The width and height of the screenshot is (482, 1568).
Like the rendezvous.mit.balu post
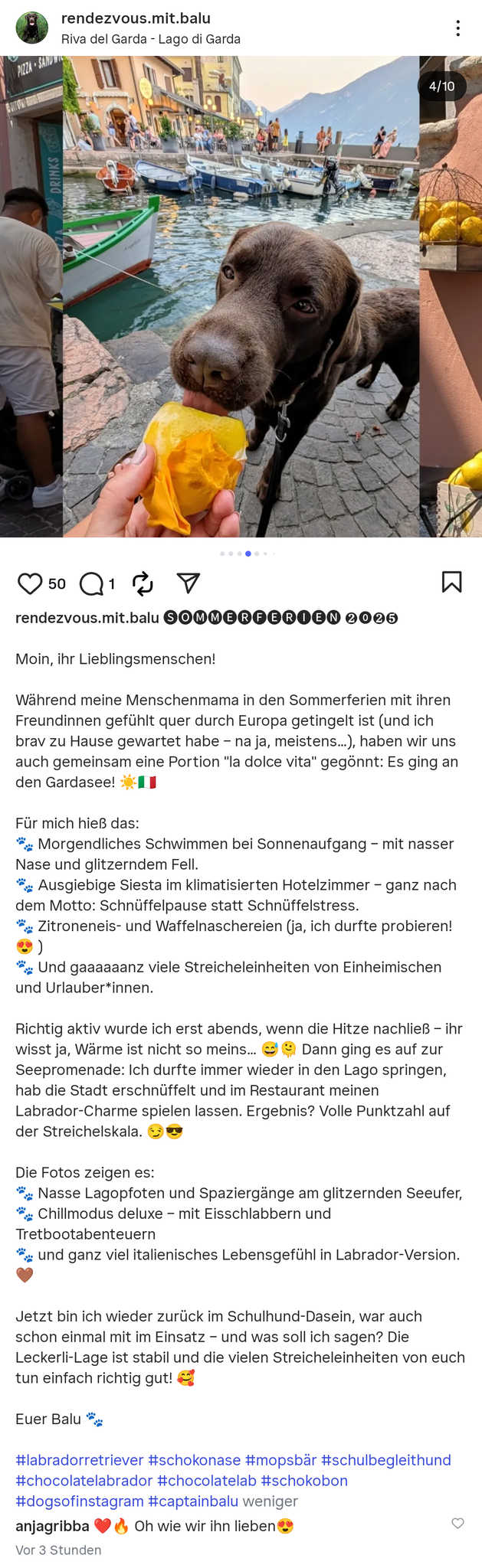click(x=30, y=584)
